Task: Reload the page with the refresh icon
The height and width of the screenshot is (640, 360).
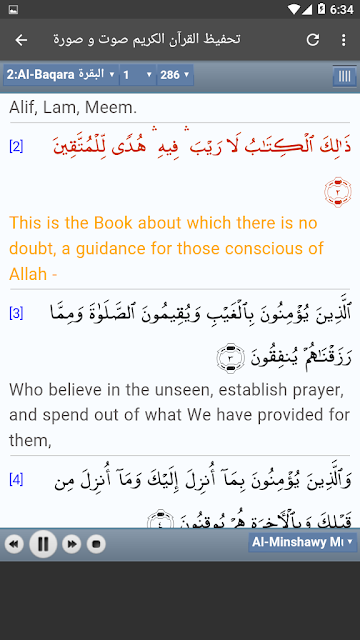Action: pyautogui.click(x=313, y=40)
